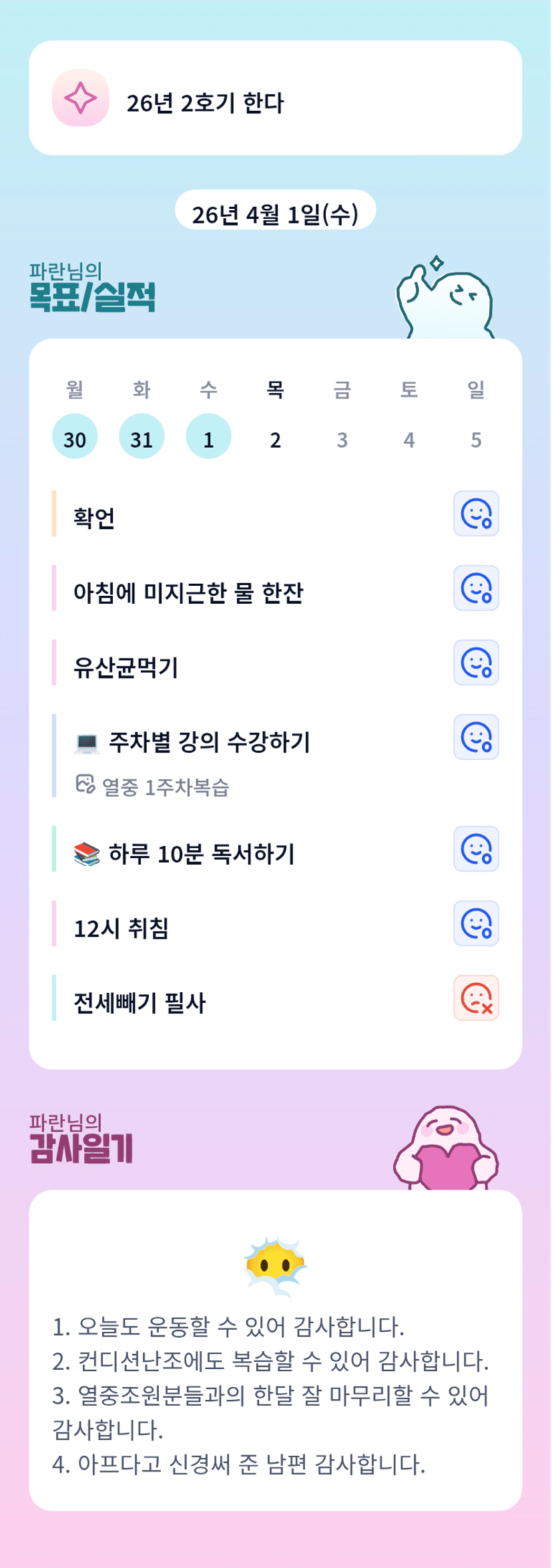
Task: Switch to Thursday the 2nd
Action: [x=275, y=438]
